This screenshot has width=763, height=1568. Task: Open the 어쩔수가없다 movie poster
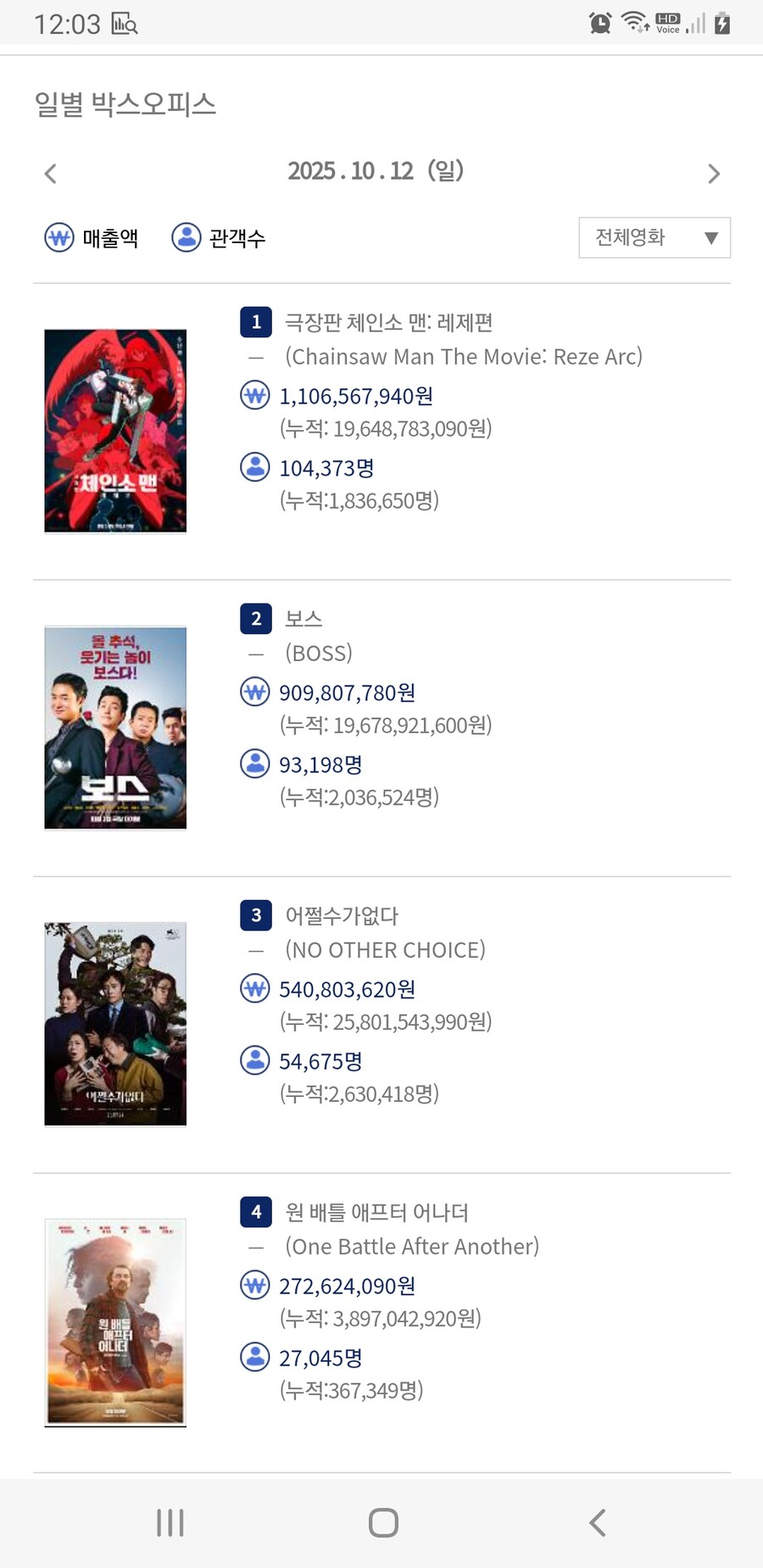(115, 1024)
